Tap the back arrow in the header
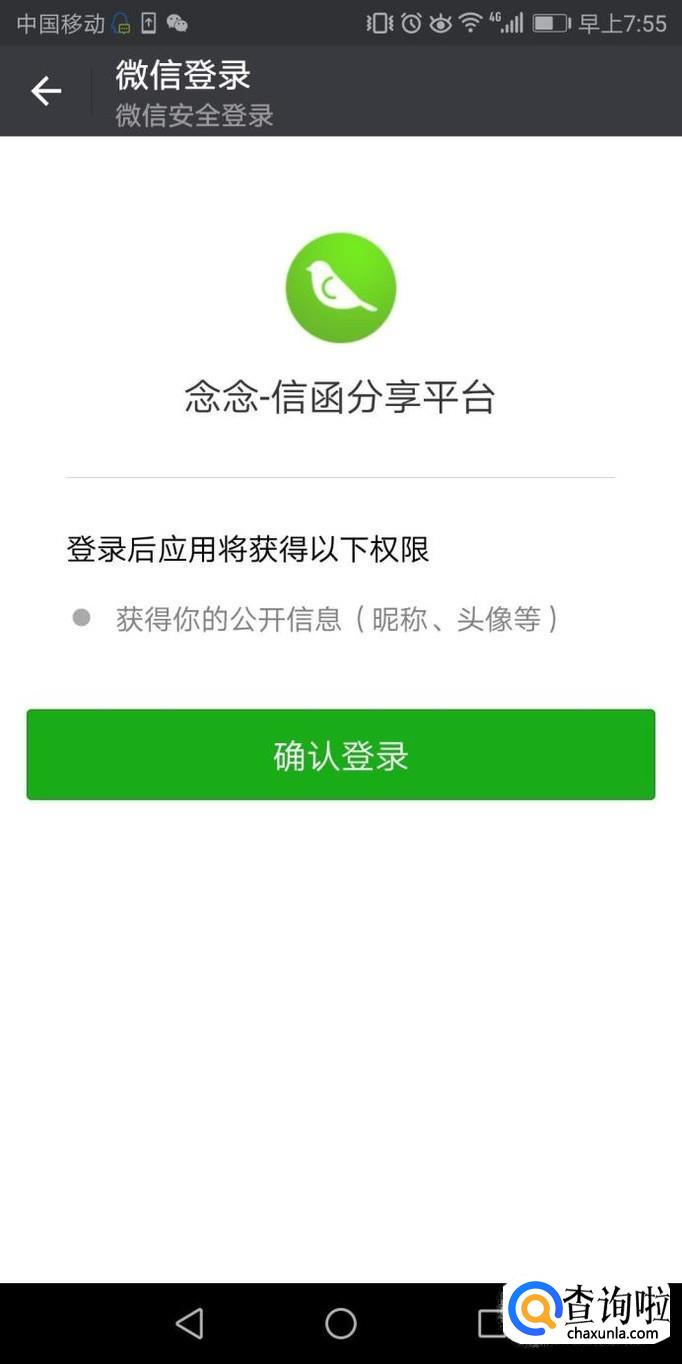Image resolution: width=682 pixels, height=1364 pixels. click(x=45, y=91)
